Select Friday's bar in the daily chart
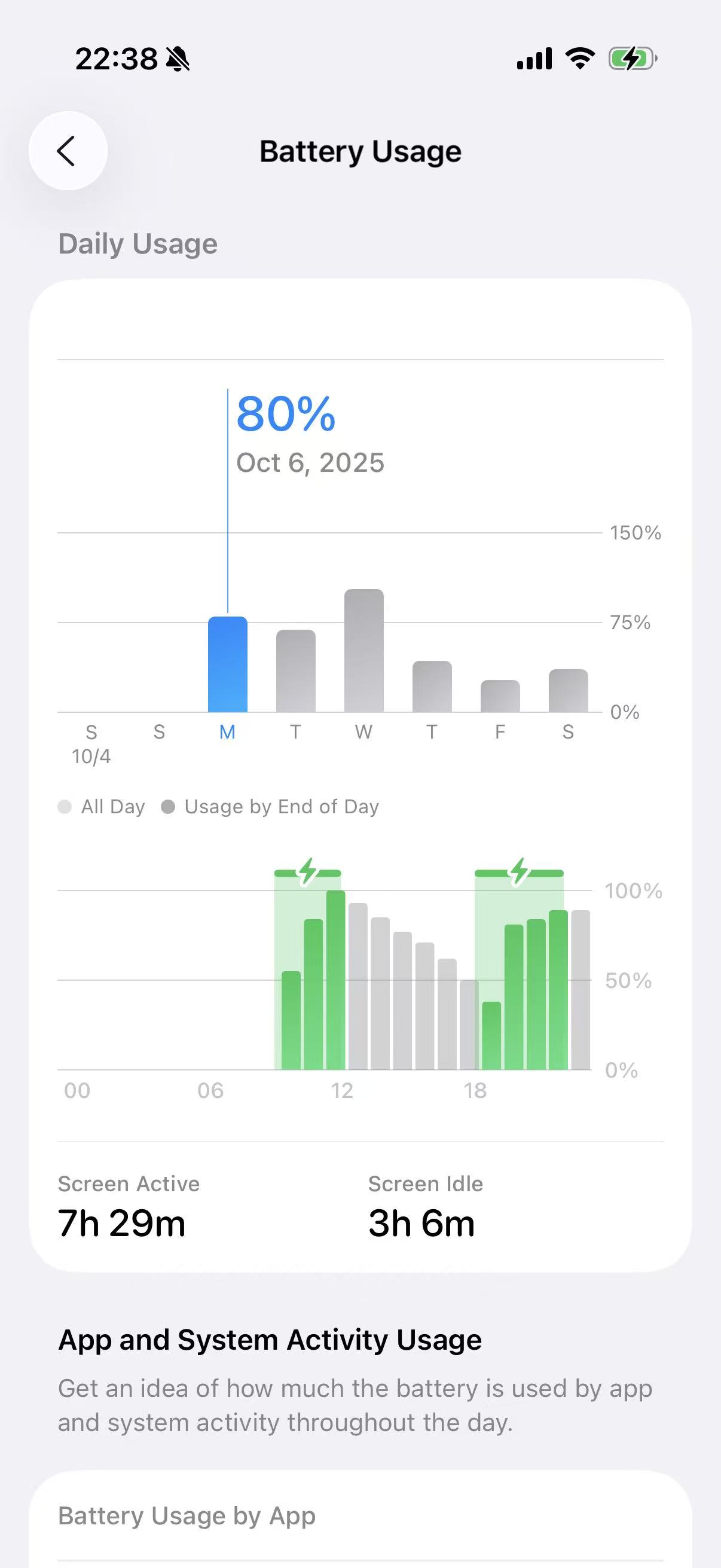Viewport: 721px width, 1568px height. pyautogui.click(x=500, y=696)
